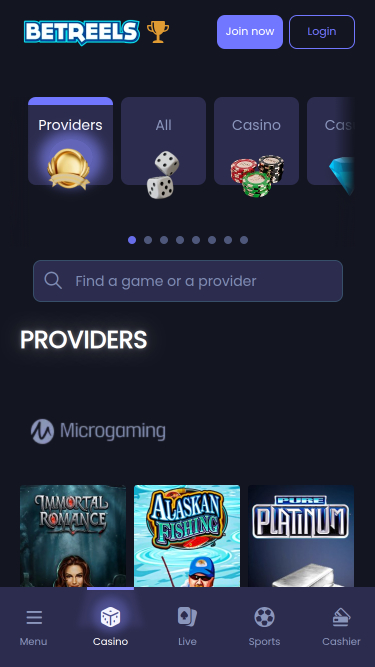
Task: Open the Login page
Action: pyautogui.click(x=322, y=32)
